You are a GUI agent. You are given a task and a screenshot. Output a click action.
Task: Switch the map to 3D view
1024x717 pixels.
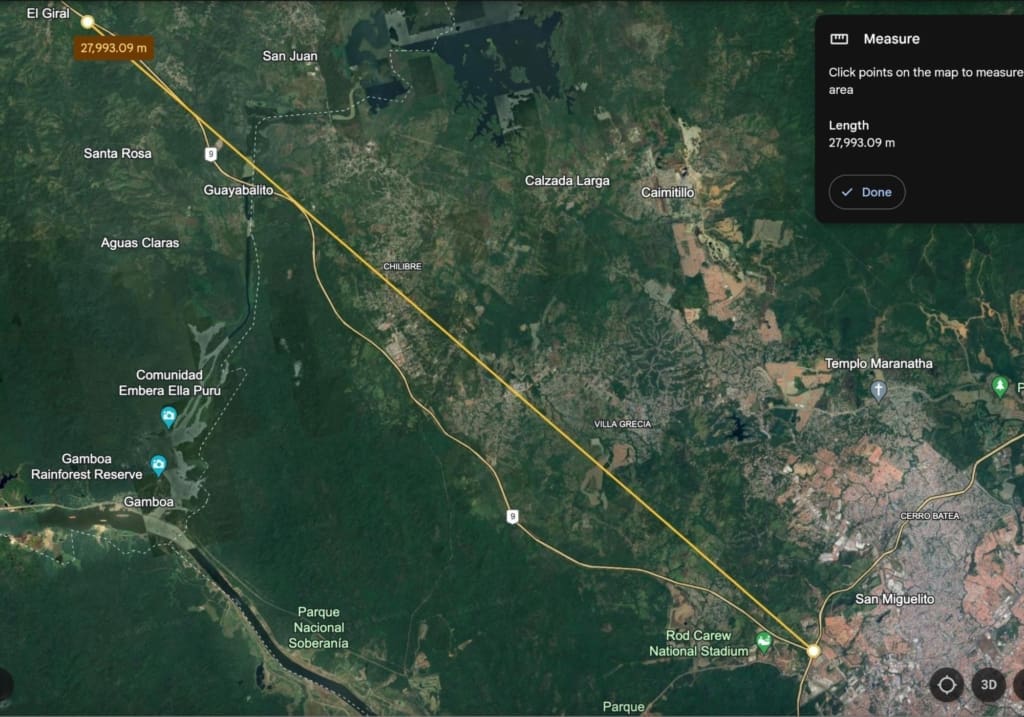click(x=988, y=685)
